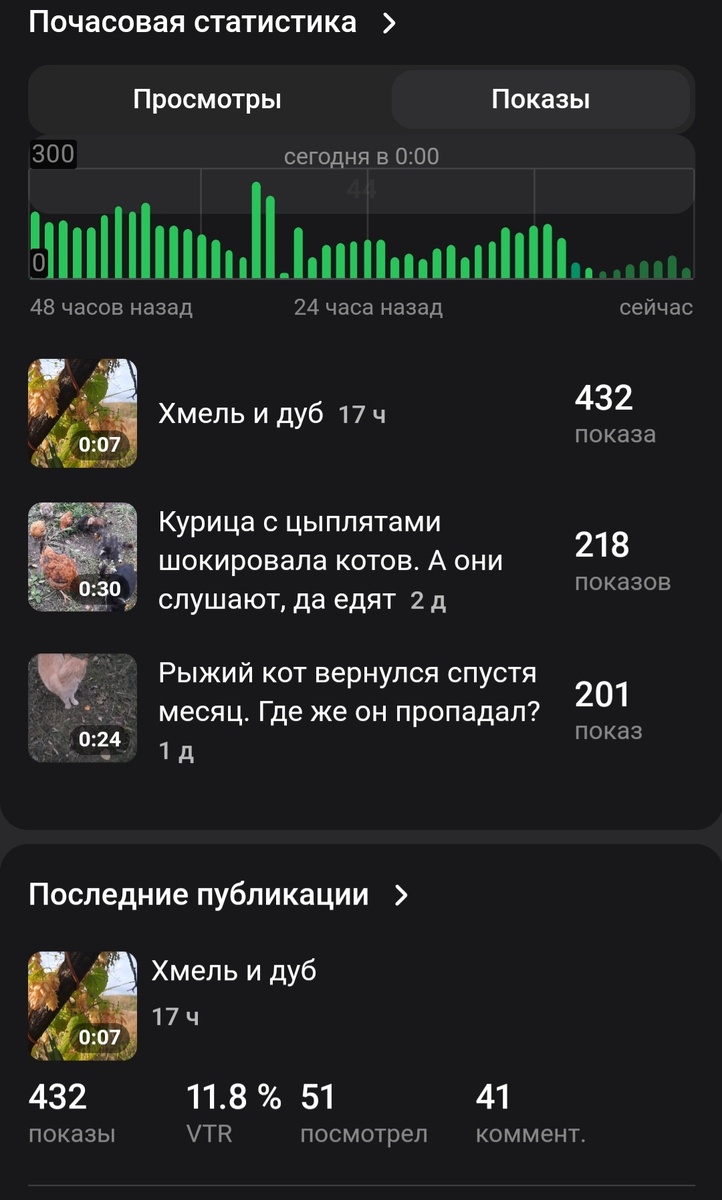Select the '44' peak marker on chart

360,188
